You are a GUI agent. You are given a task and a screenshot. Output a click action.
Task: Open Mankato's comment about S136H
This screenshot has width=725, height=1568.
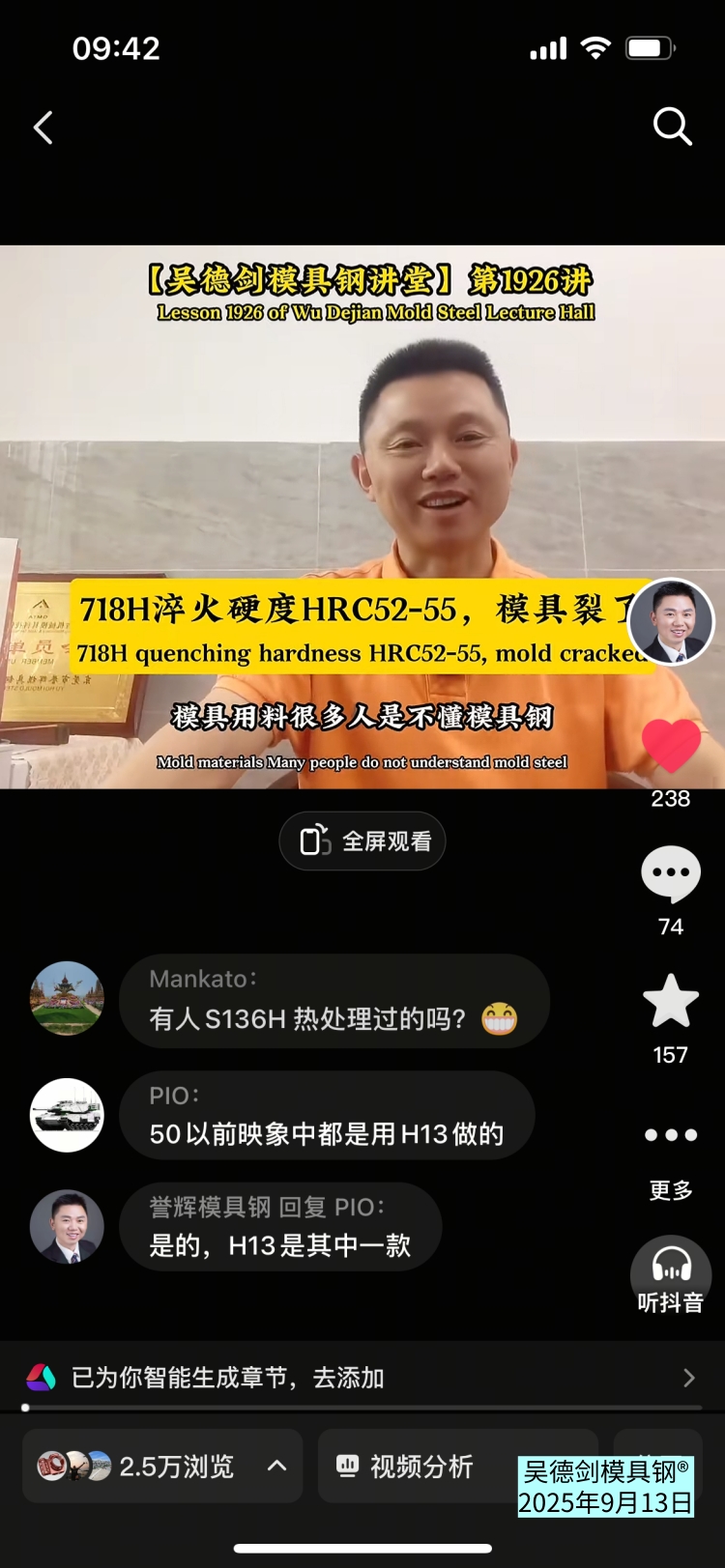click(333, 1002)
